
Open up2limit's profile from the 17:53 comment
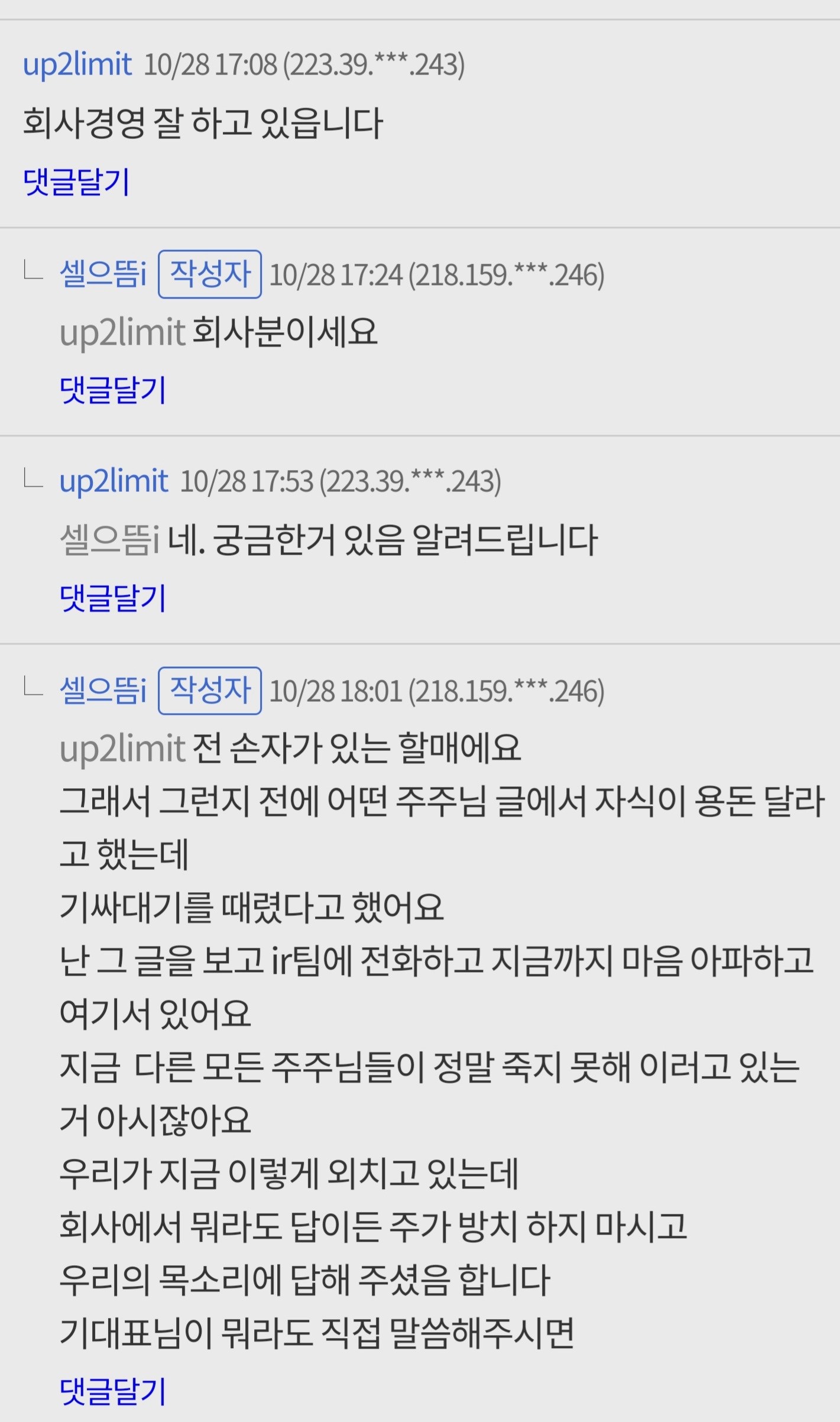point(114,481)
